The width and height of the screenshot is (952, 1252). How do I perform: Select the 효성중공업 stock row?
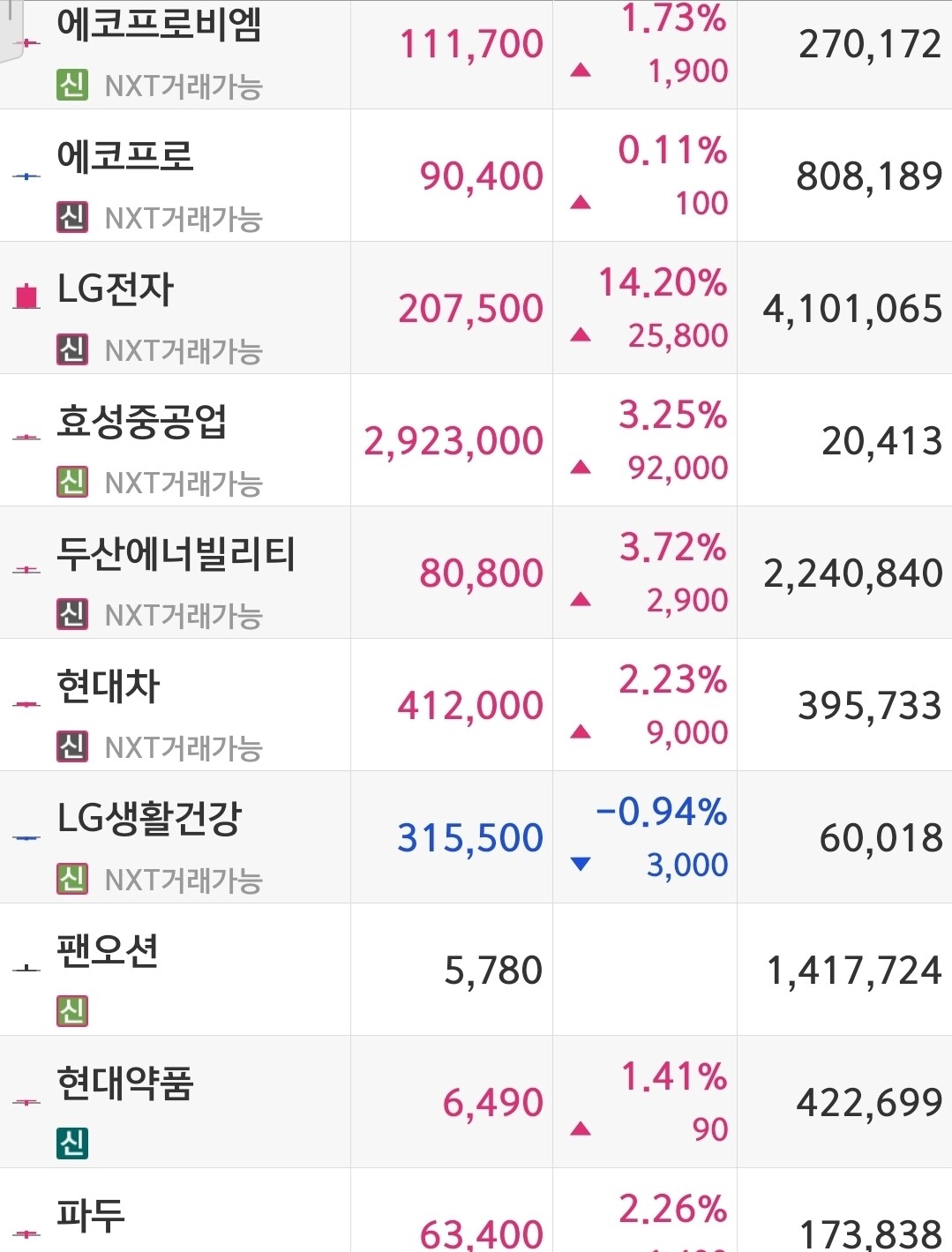pos(476,440)
